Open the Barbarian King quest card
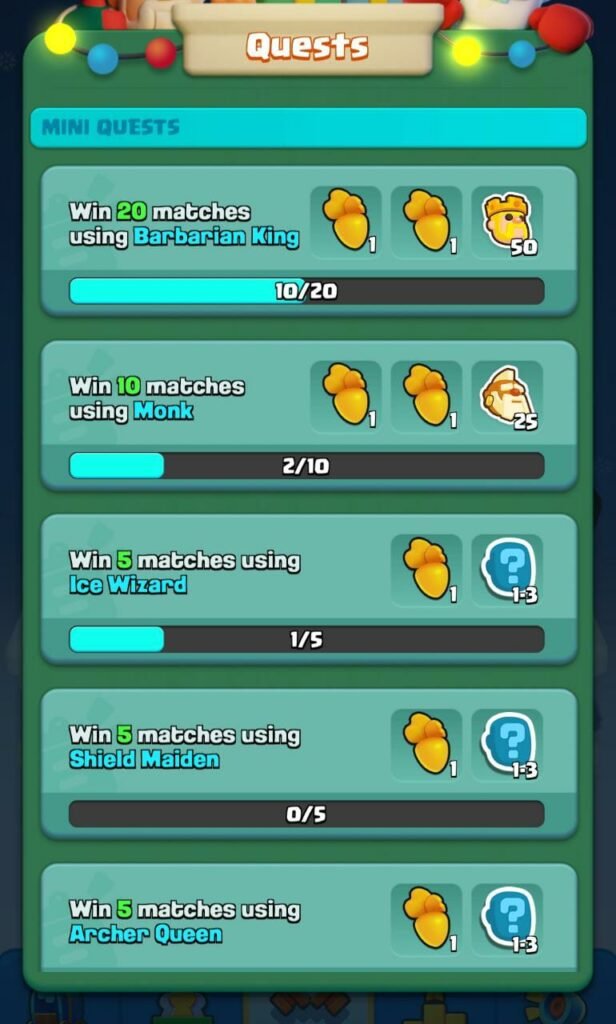The height and width of the screenshot is (1024, 616). coord(308,241)
